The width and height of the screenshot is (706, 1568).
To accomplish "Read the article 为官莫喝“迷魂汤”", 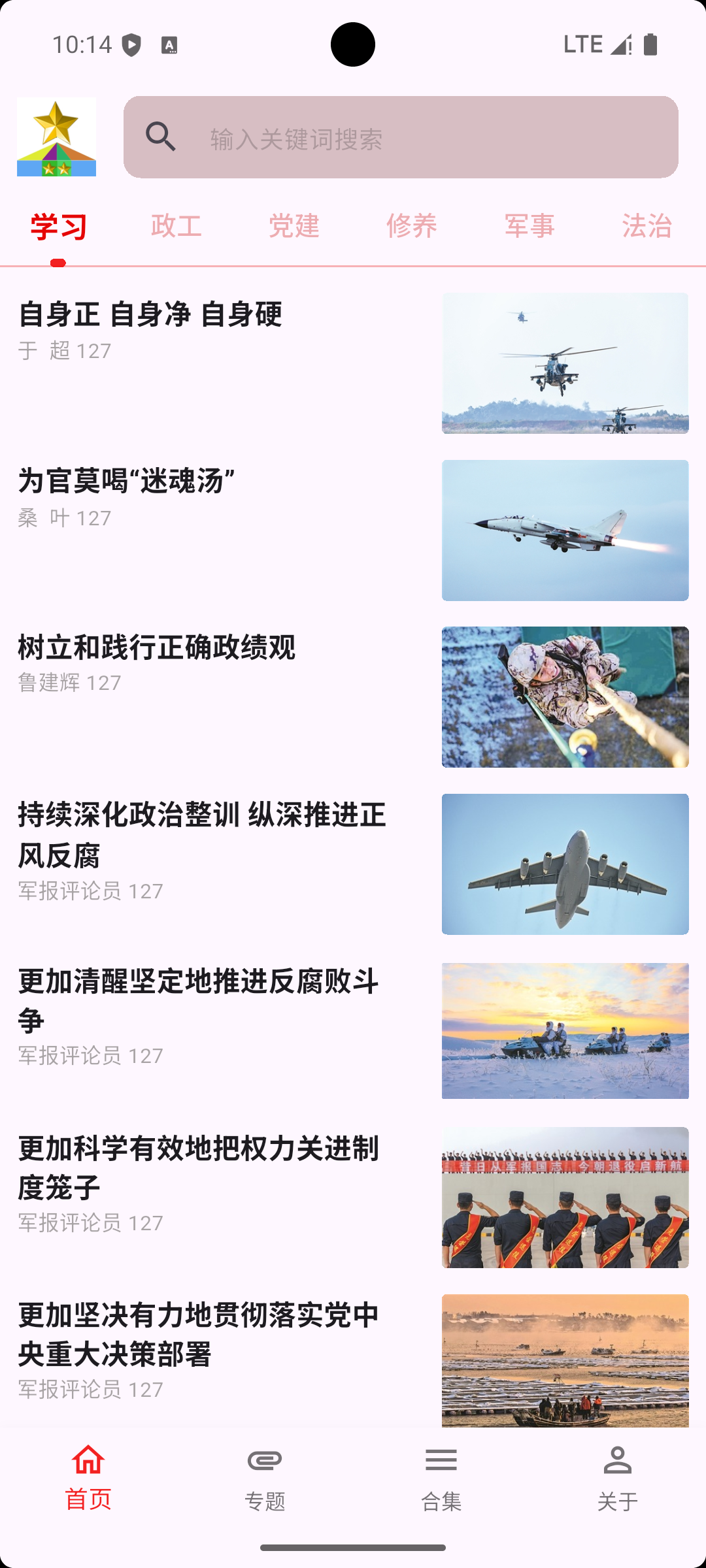I will [x=127, y=482].
